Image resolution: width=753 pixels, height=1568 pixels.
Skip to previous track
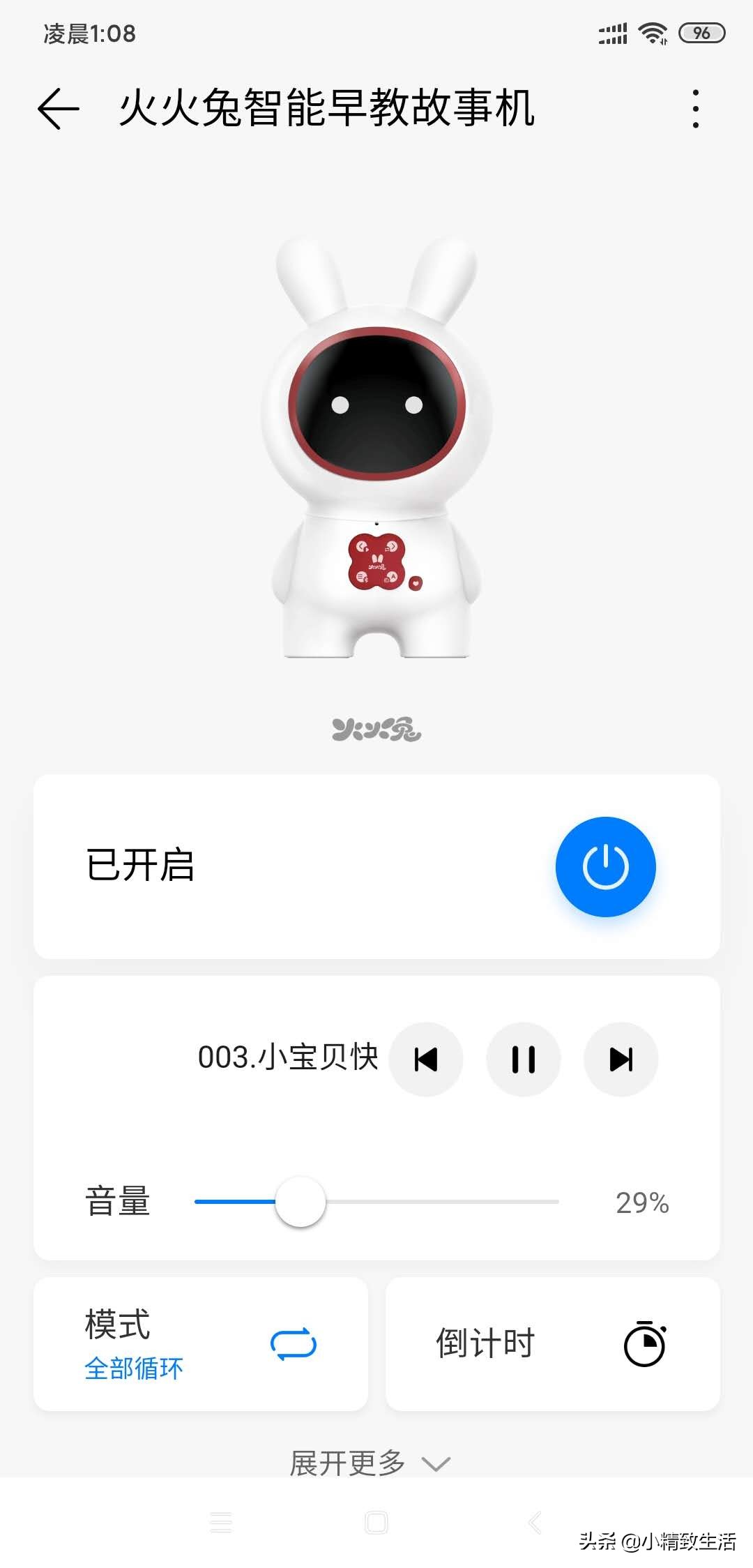[426, 1058]
